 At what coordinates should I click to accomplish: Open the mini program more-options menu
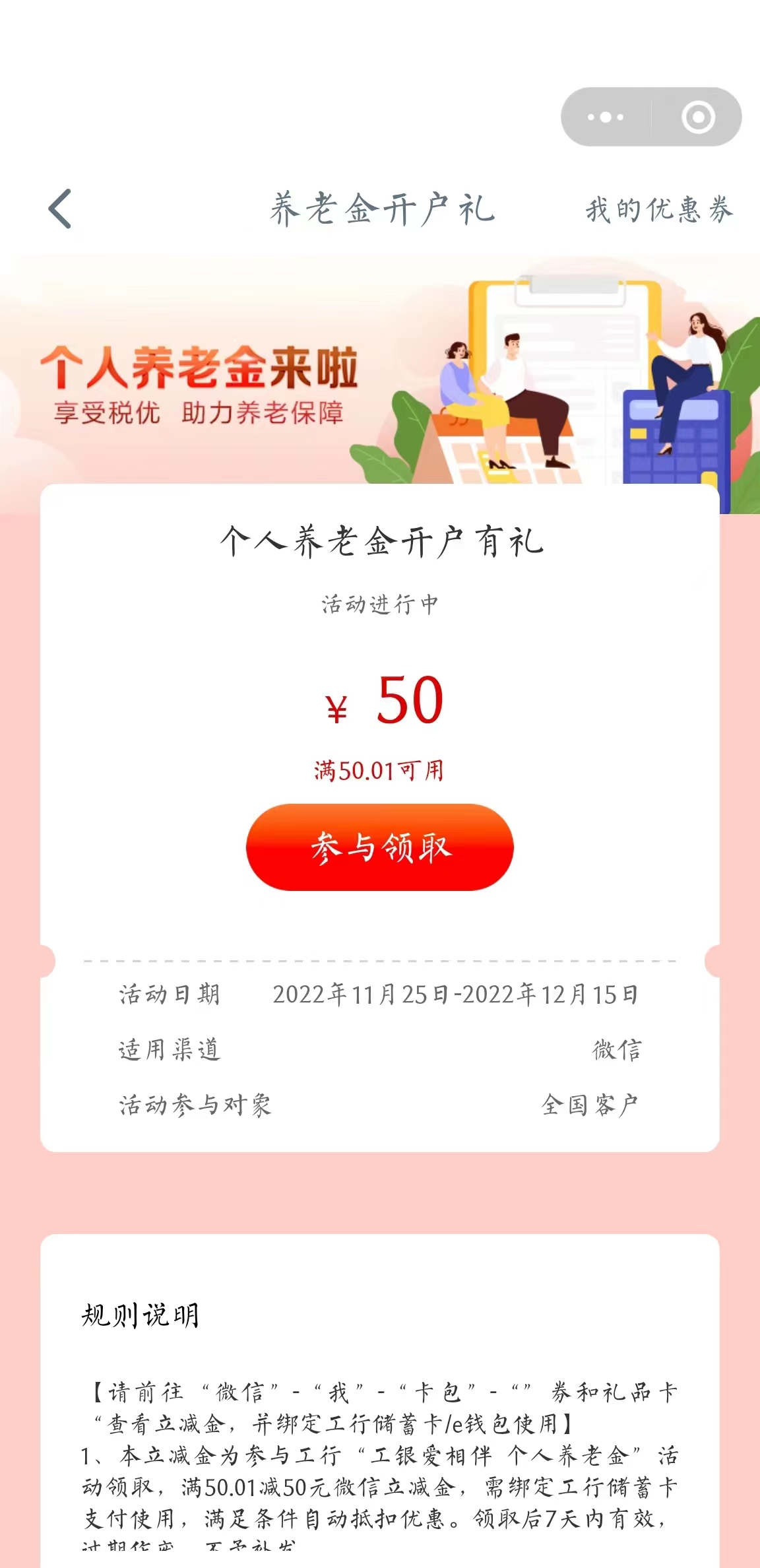coord(606,117)
